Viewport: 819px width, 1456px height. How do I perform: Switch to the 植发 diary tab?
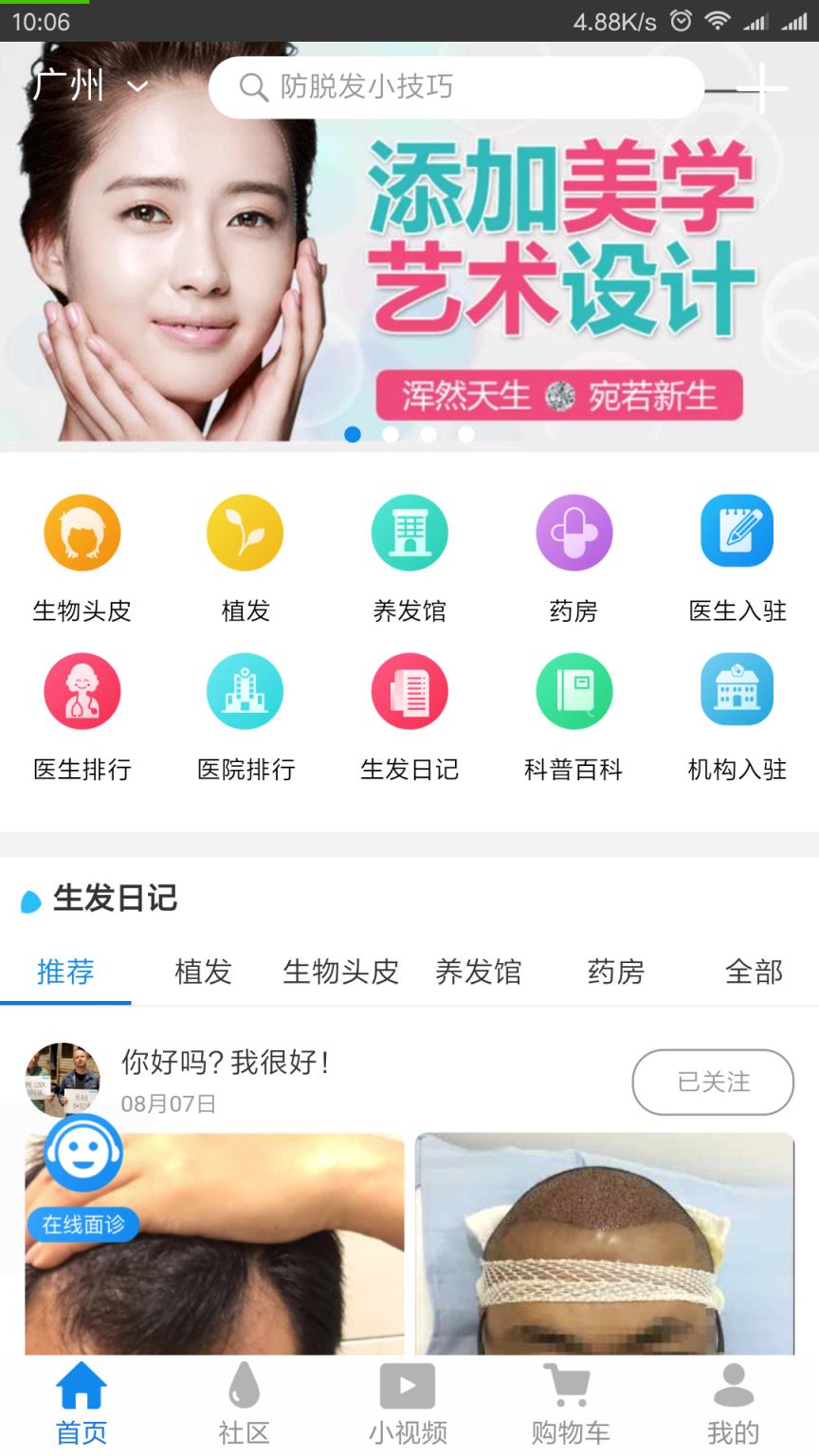(x=202, y=972)
